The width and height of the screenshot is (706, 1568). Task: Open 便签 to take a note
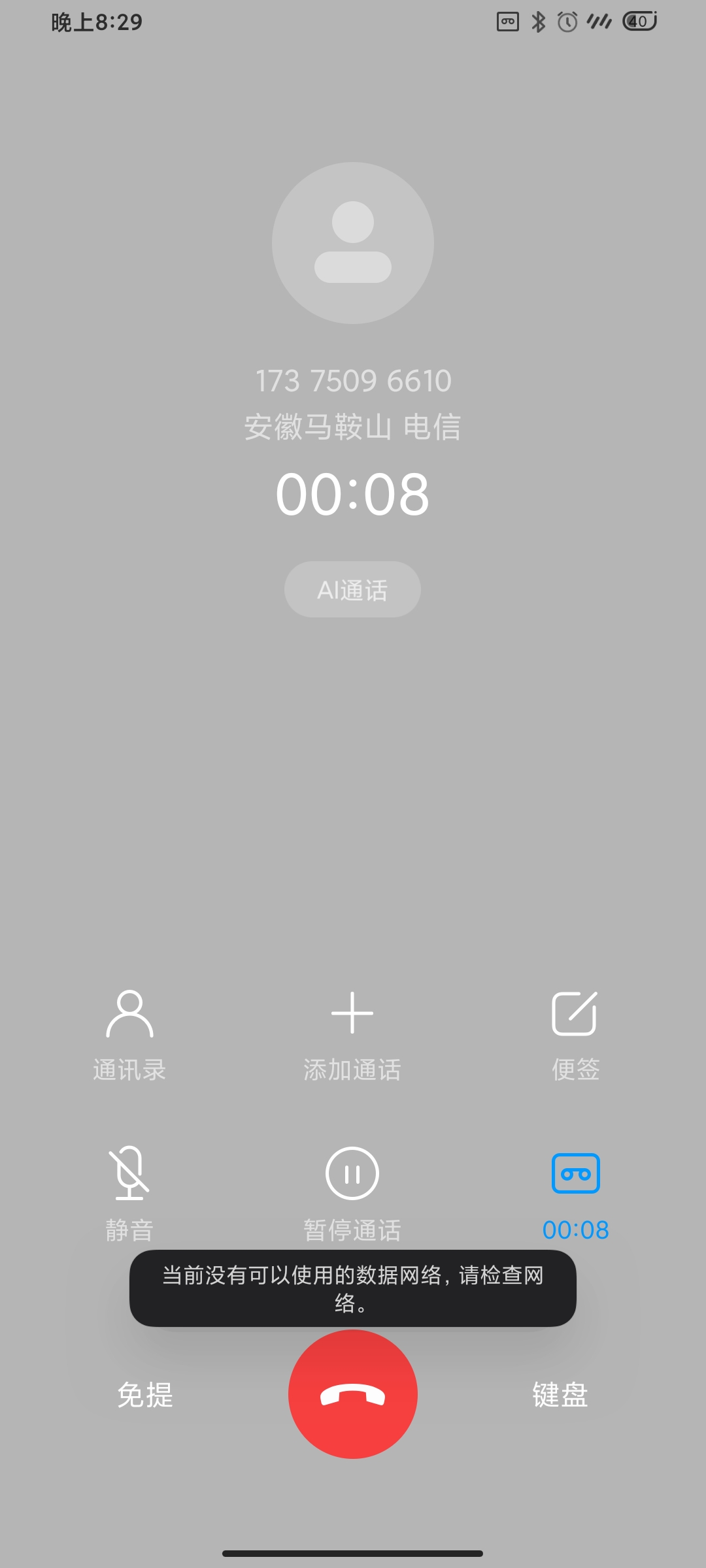pyautogui.click(x=575, y=1036)
